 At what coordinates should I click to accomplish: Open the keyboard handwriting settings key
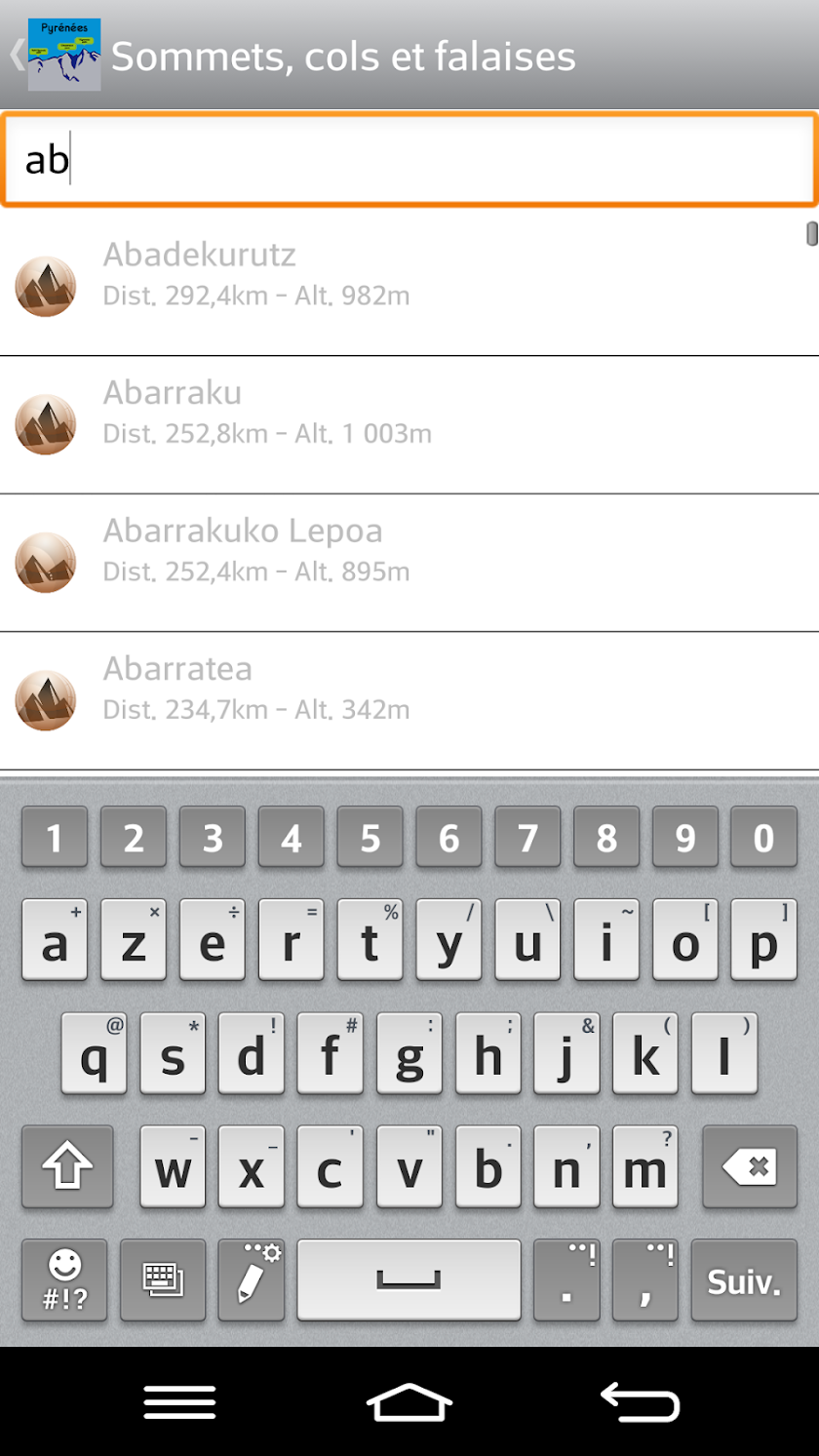[252, 1281]
